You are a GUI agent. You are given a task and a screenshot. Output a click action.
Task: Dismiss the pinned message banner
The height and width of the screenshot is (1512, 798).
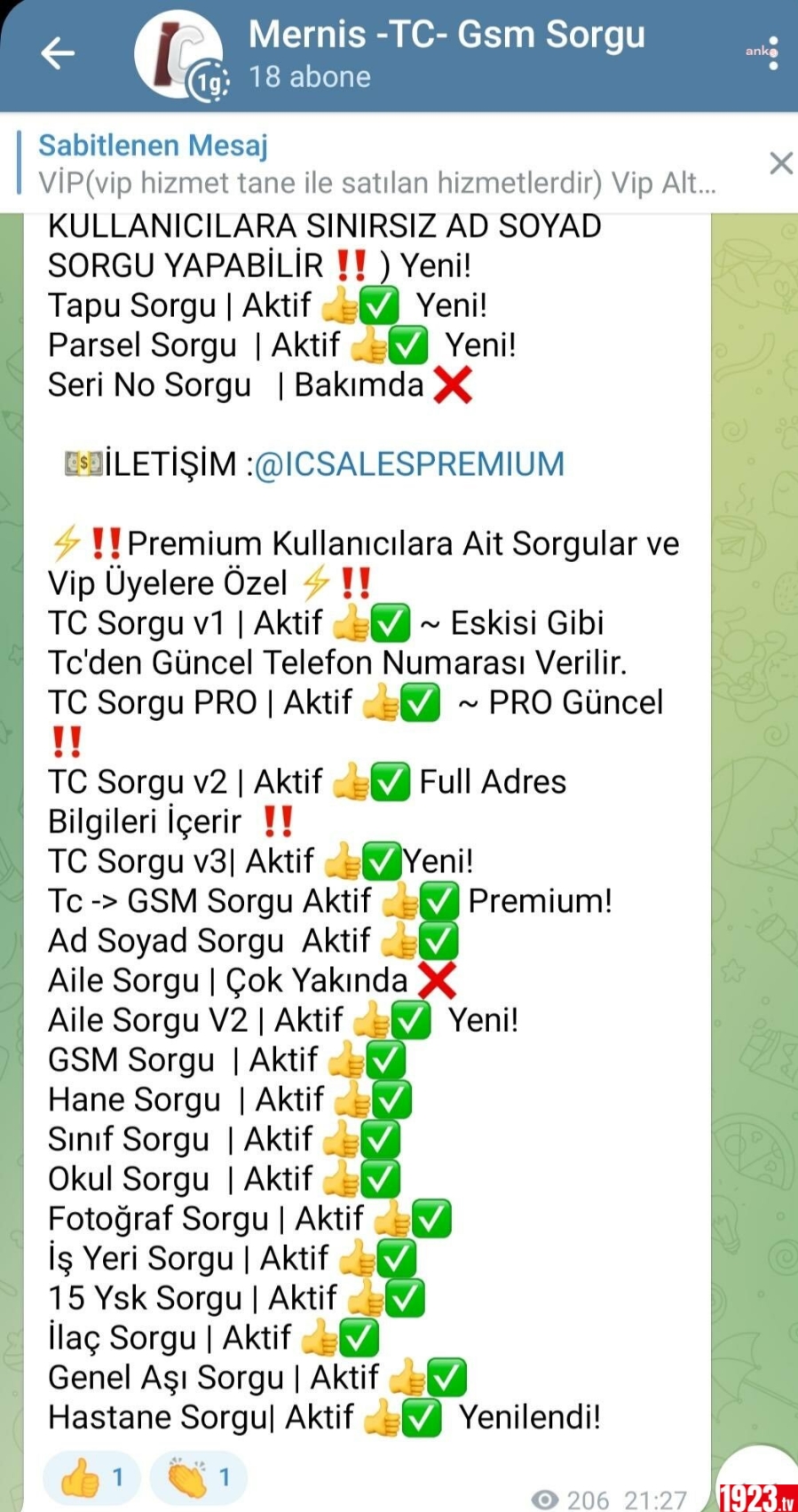pyautogui.click(x=780, y=163)
